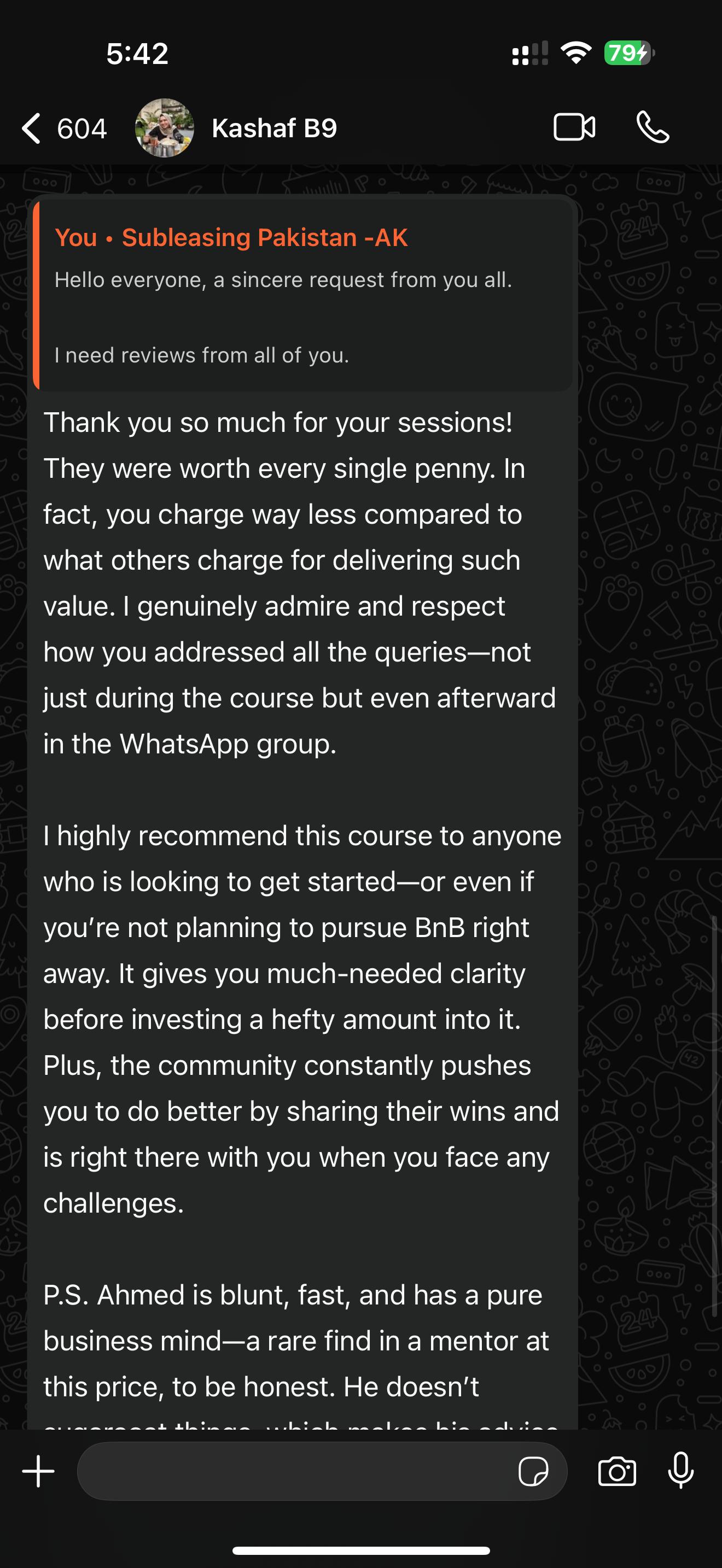Image resolution: width=722 pixels, height=1568 pixels.
Task: Tap the microphone to record voice message
Action: click(680, 1471)
